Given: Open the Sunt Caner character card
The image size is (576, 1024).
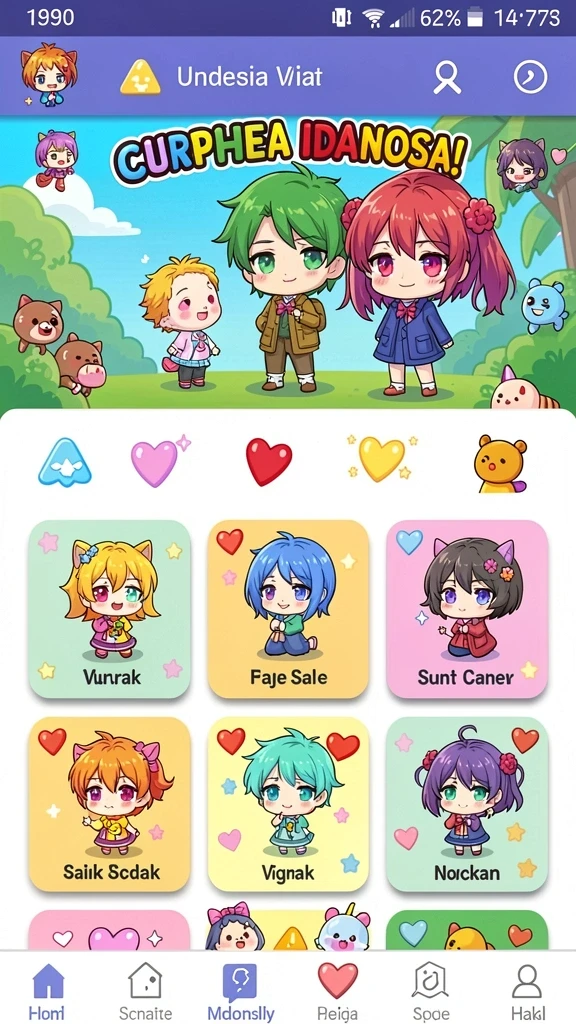Looking at the screenshot, I should pyautogui.click(x=467, y=609).
